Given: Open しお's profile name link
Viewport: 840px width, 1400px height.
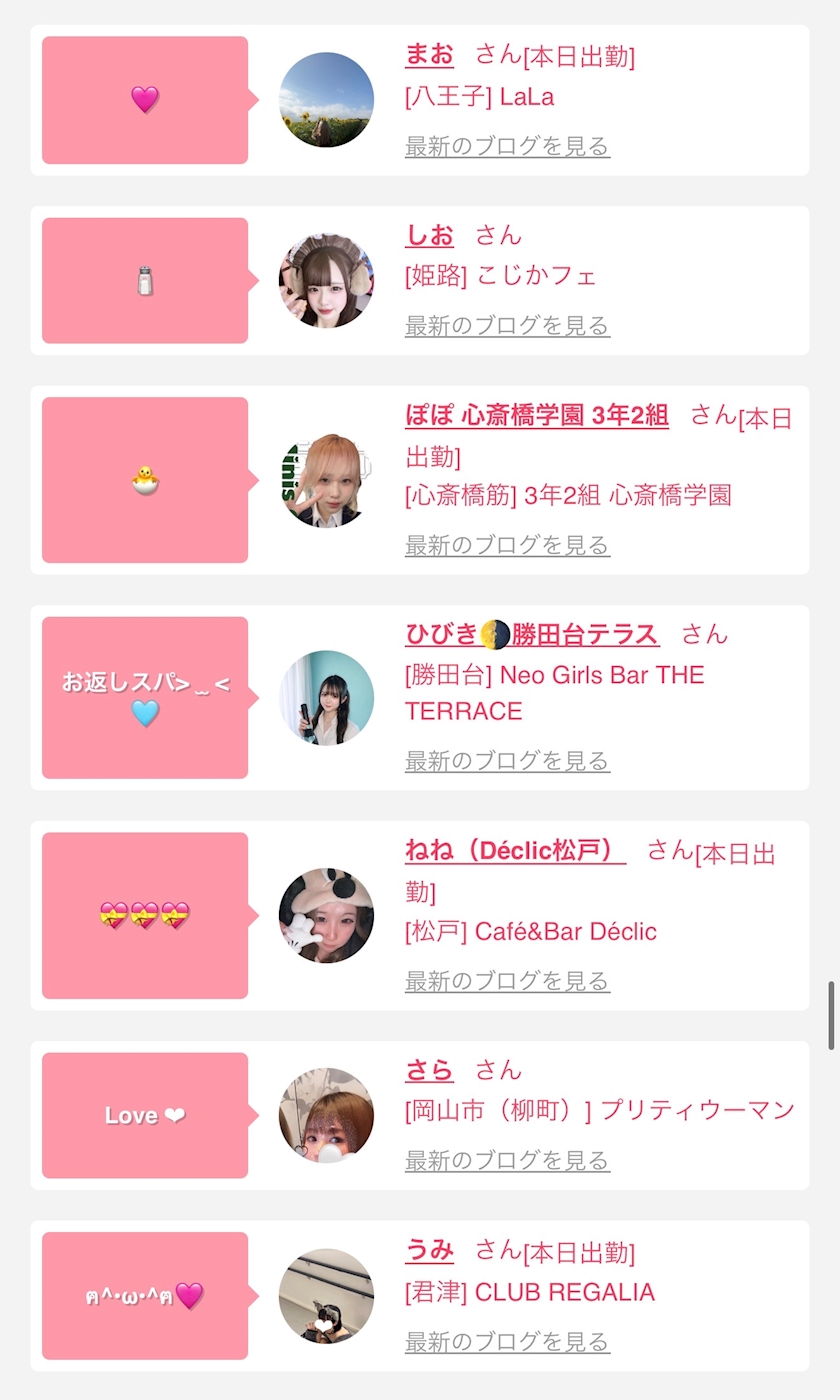Looking at the screenshot, I should 429,235.
